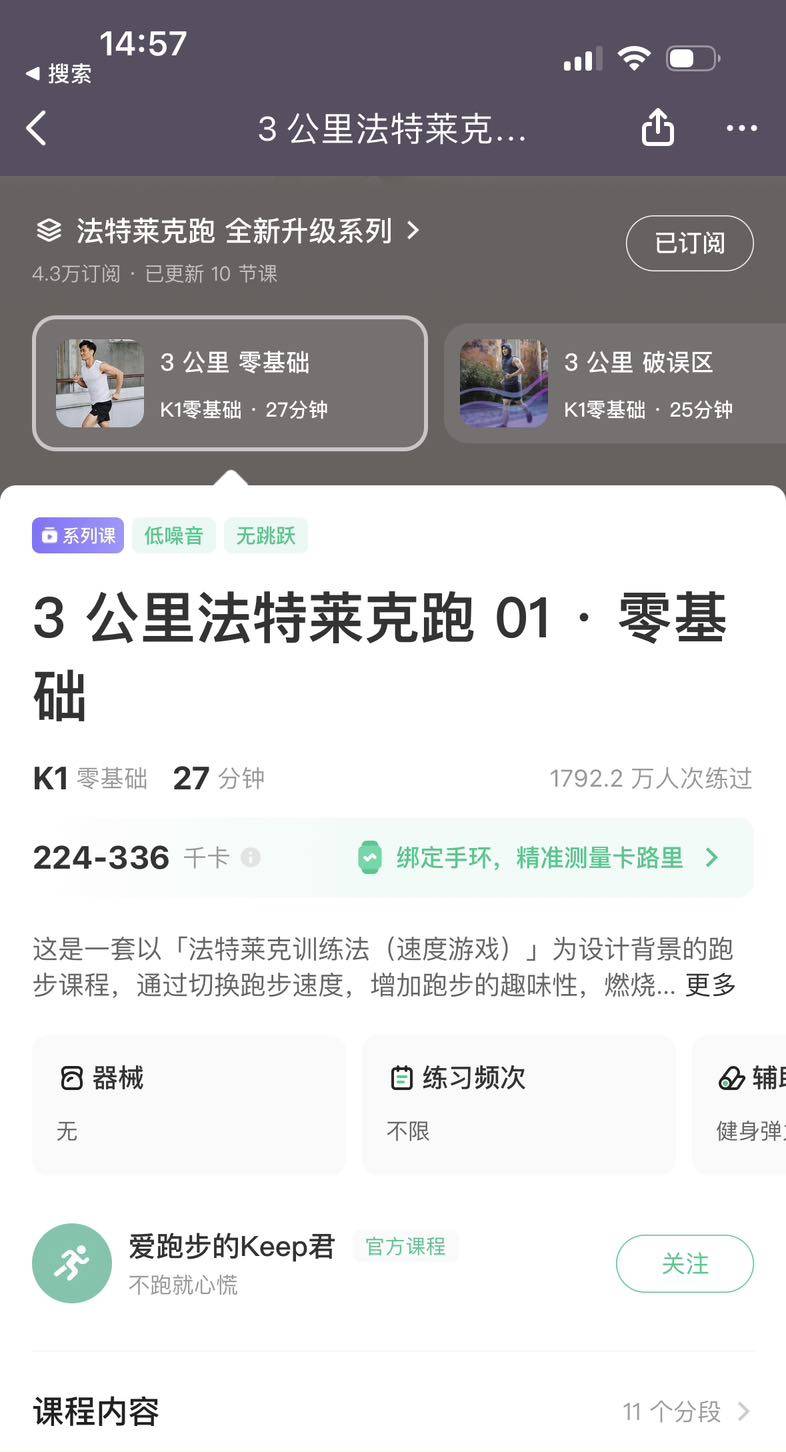Go back using the top-left arrow
Screen dimensions: 786x1452
tap(37, 129)
